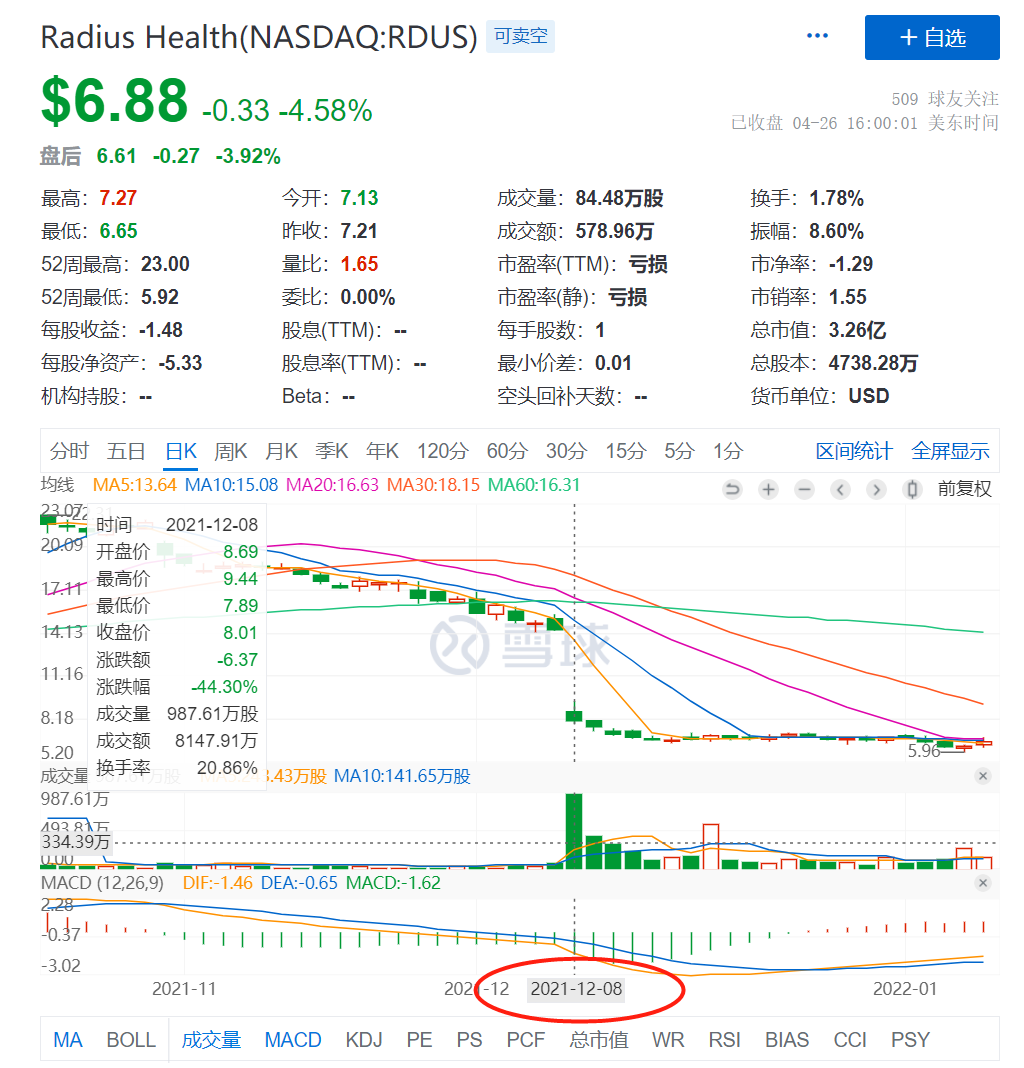1024x1068 pixels.
Task: Switch to the 周K chart
Action: pos(230,451)
